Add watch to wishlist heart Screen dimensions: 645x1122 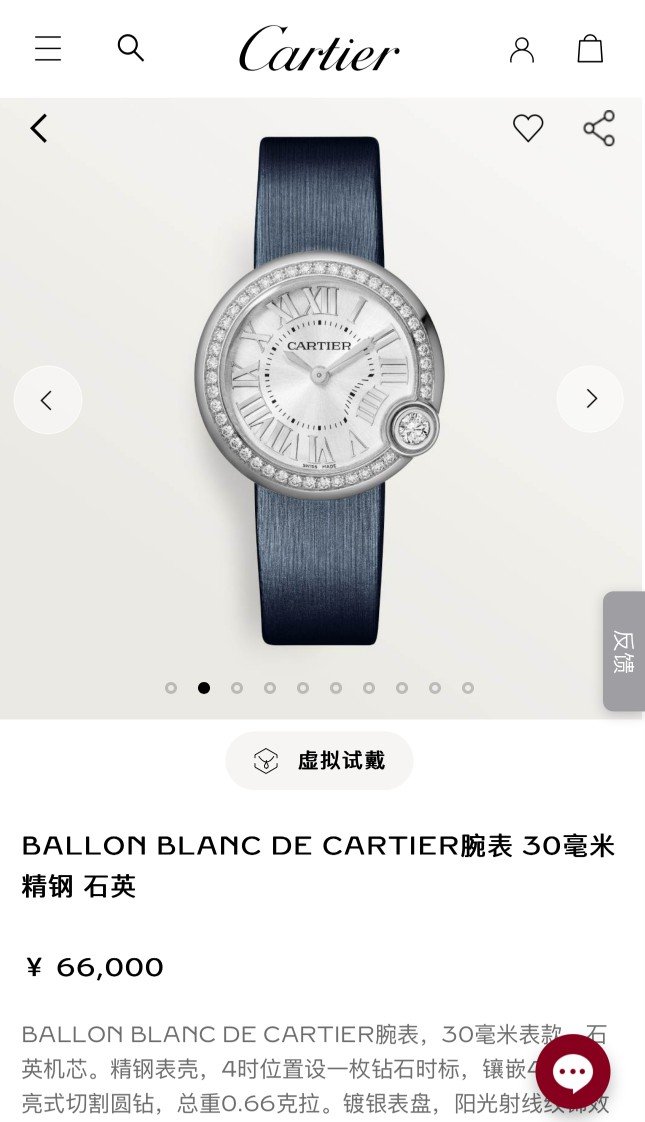pos(528,128)
